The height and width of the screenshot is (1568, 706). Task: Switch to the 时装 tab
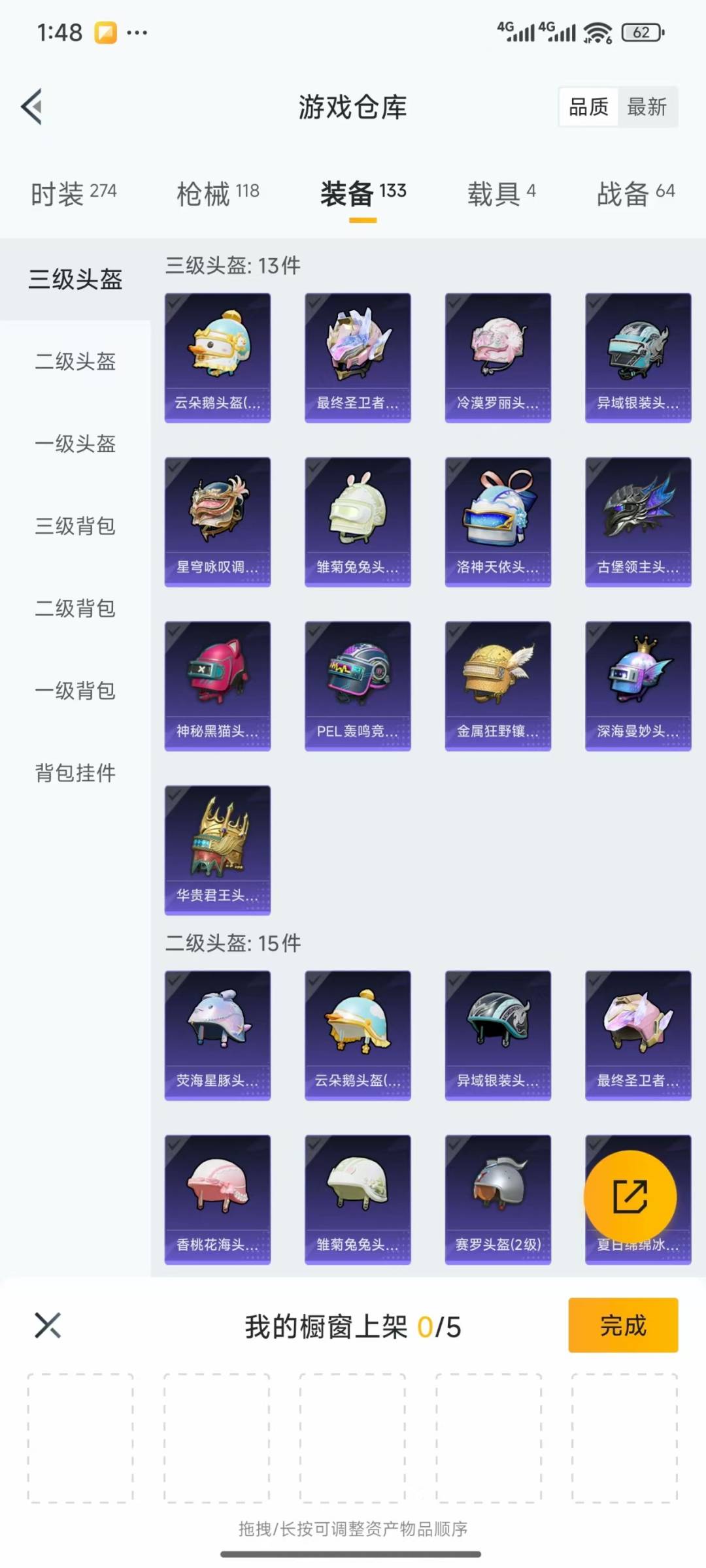click(74, 193)
